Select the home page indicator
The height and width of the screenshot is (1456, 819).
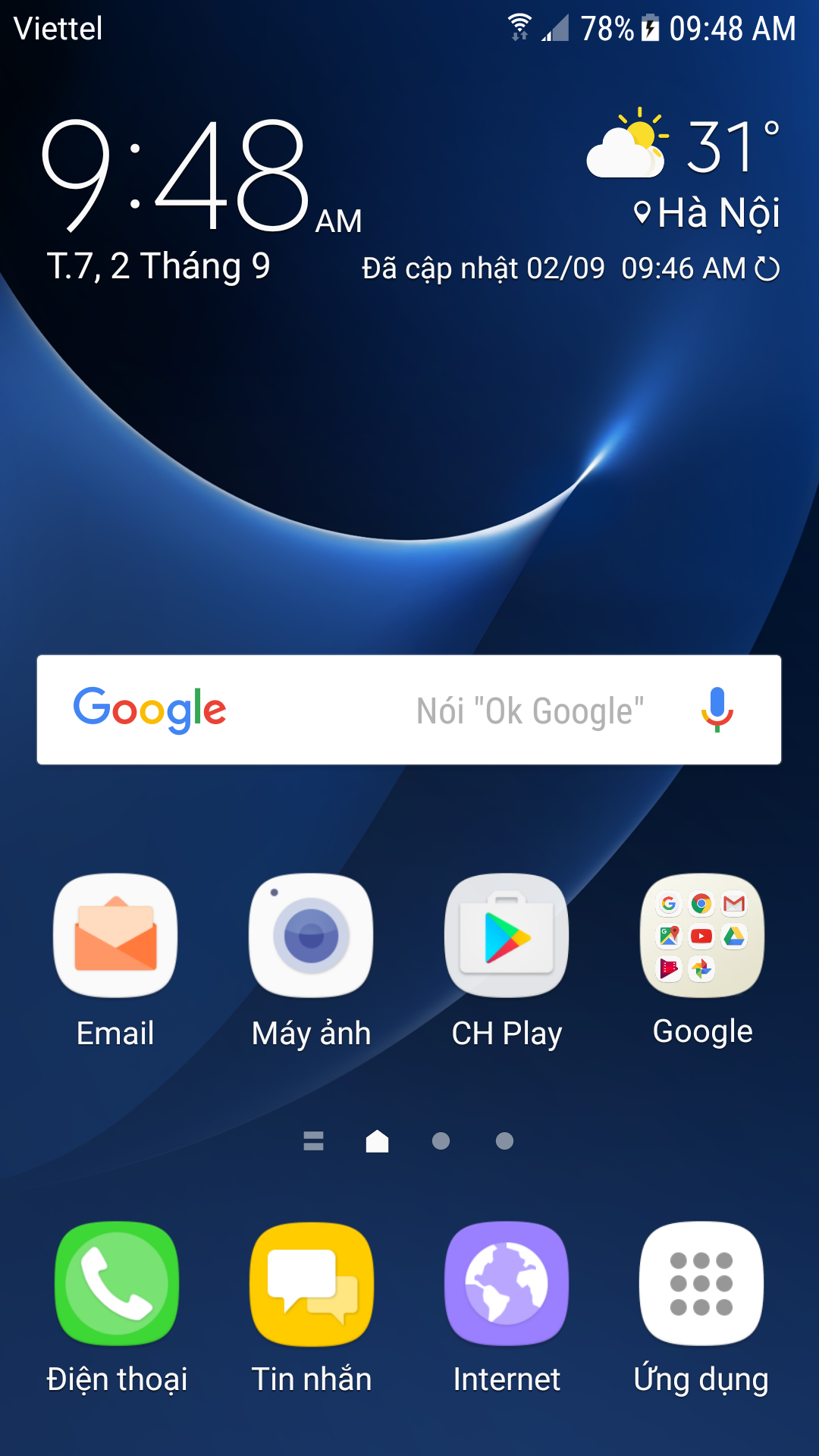pos(377,1141)
